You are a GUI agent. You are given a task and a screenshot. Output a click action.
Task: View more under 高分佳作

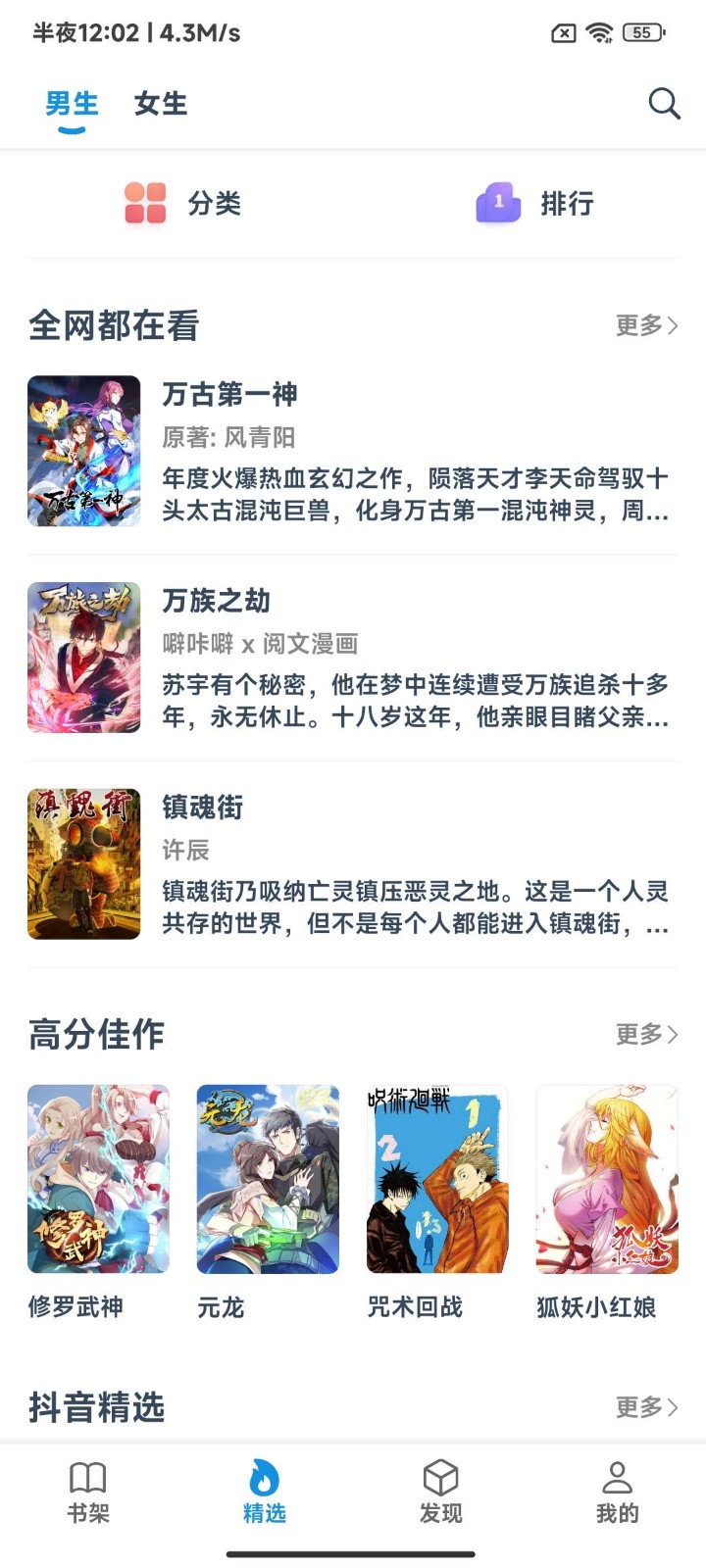[646, 1034]
